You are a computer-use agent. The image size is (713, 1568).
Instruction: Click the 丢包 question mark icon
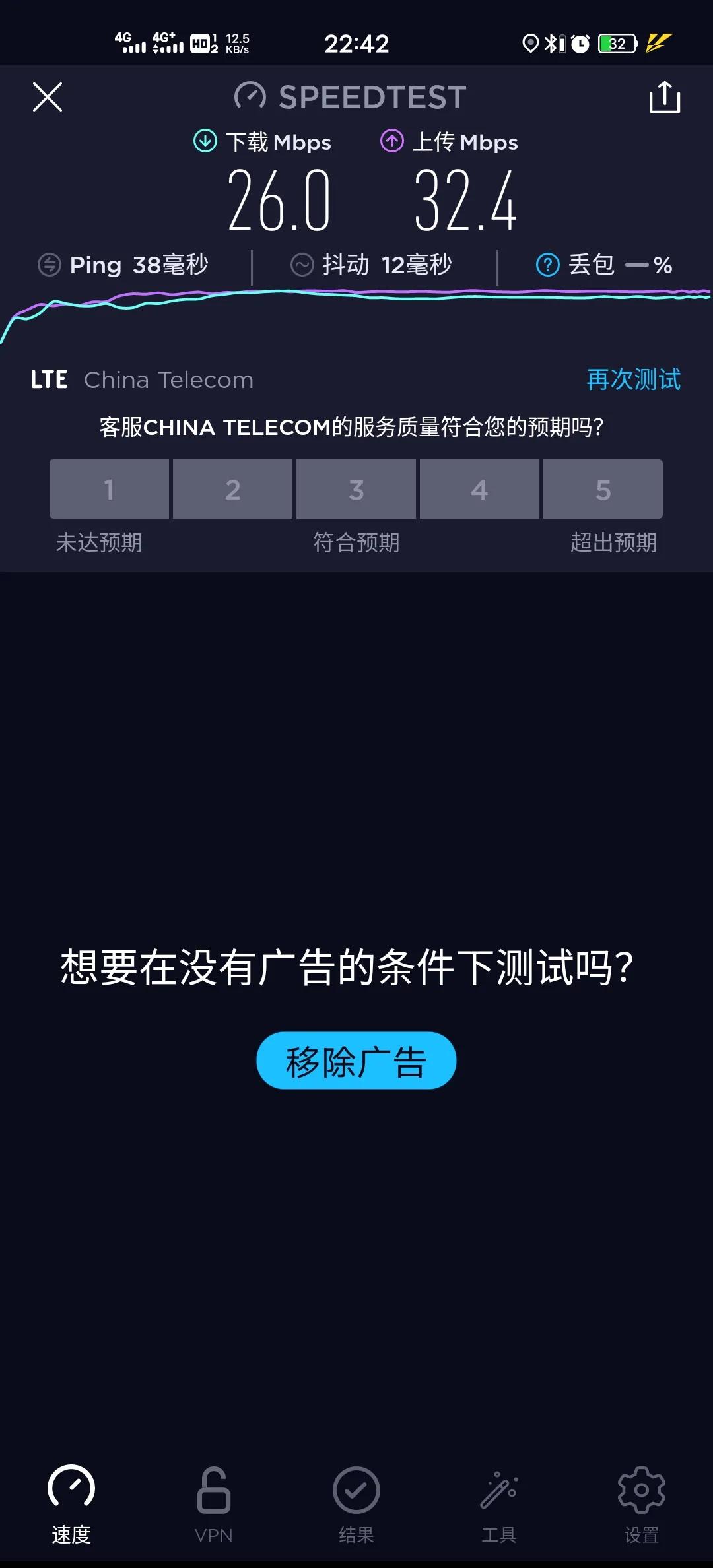tap(547, 265)
